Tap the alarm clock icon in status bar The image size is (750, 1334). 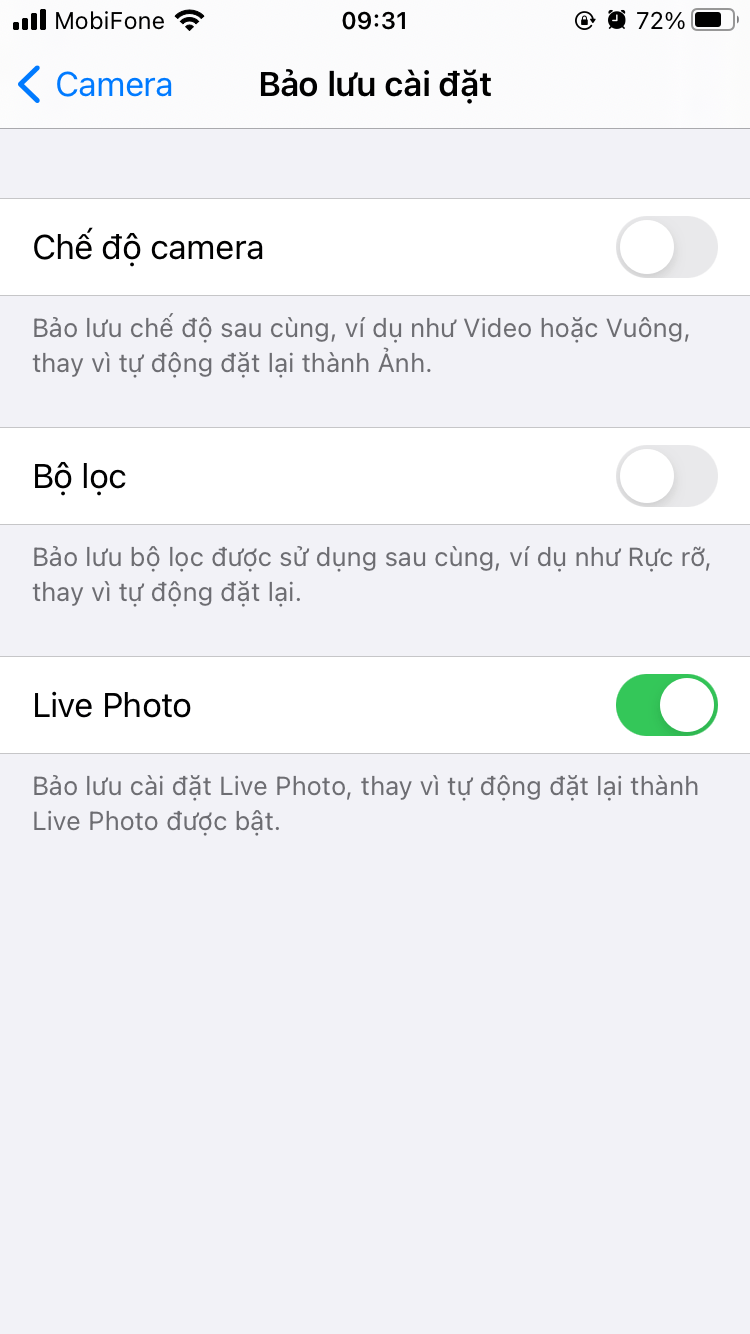(x=617, y=18)
